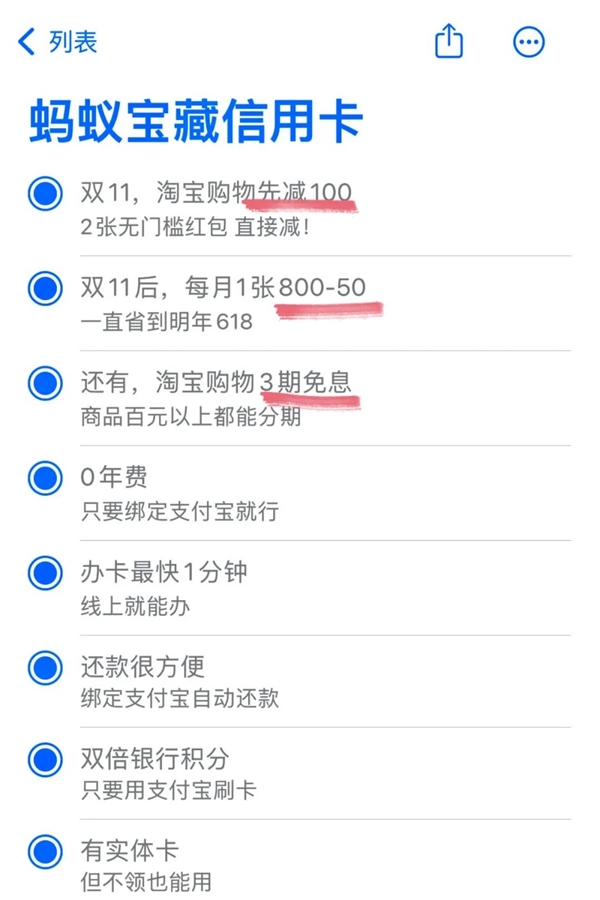Go back to the 列表 overview
600x900 pixels.
[57, 42]
